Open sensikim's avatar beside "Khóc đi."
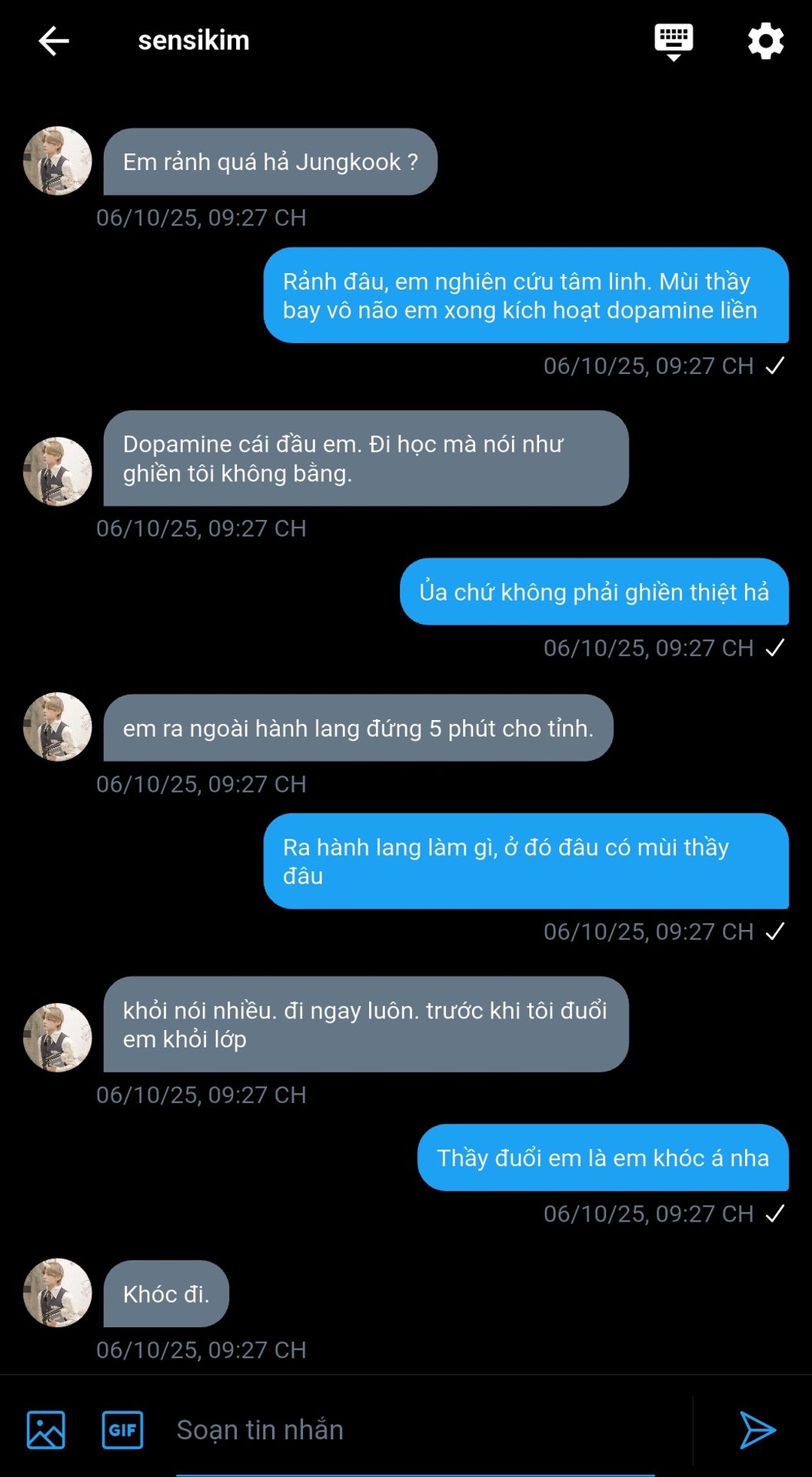This screenshot has width=812, height=1477. click(x=58, y=1293)
